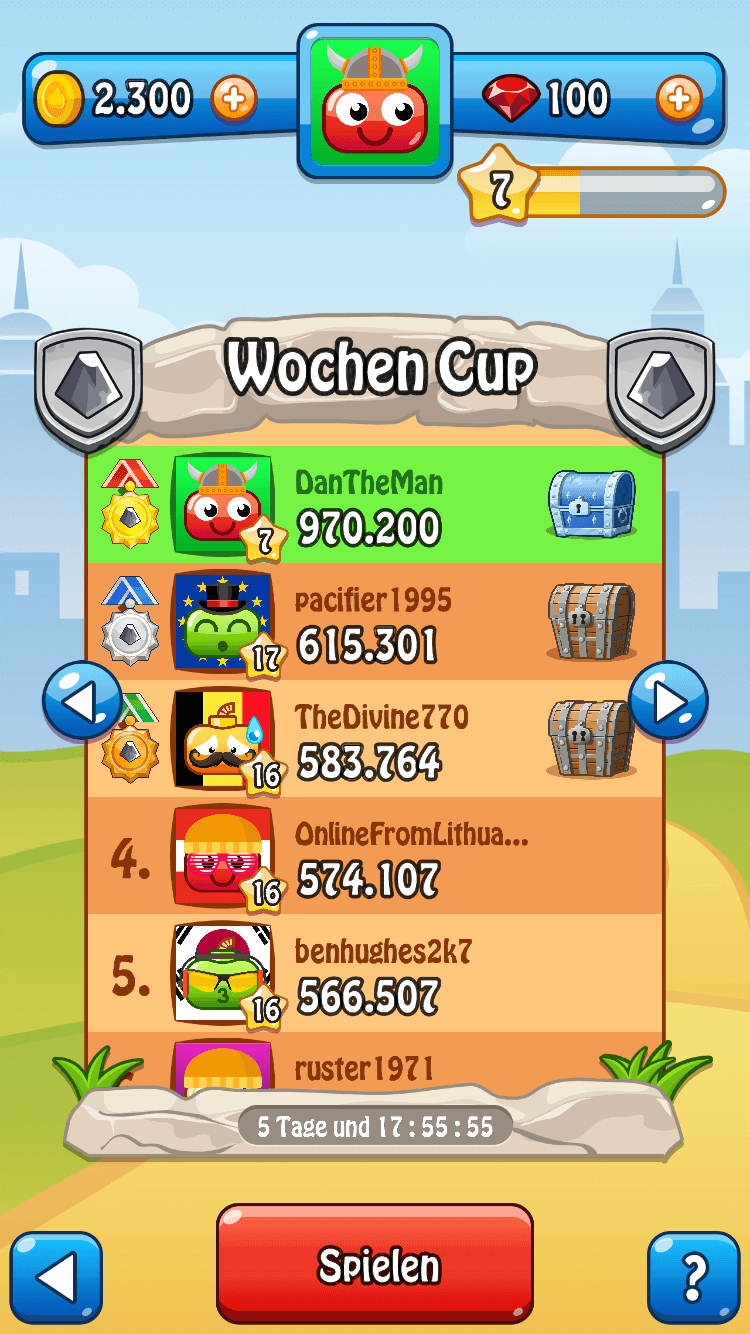Open the Viking avatar profile at top
The image size is (750, 1334).
click(x=375, y=102)
